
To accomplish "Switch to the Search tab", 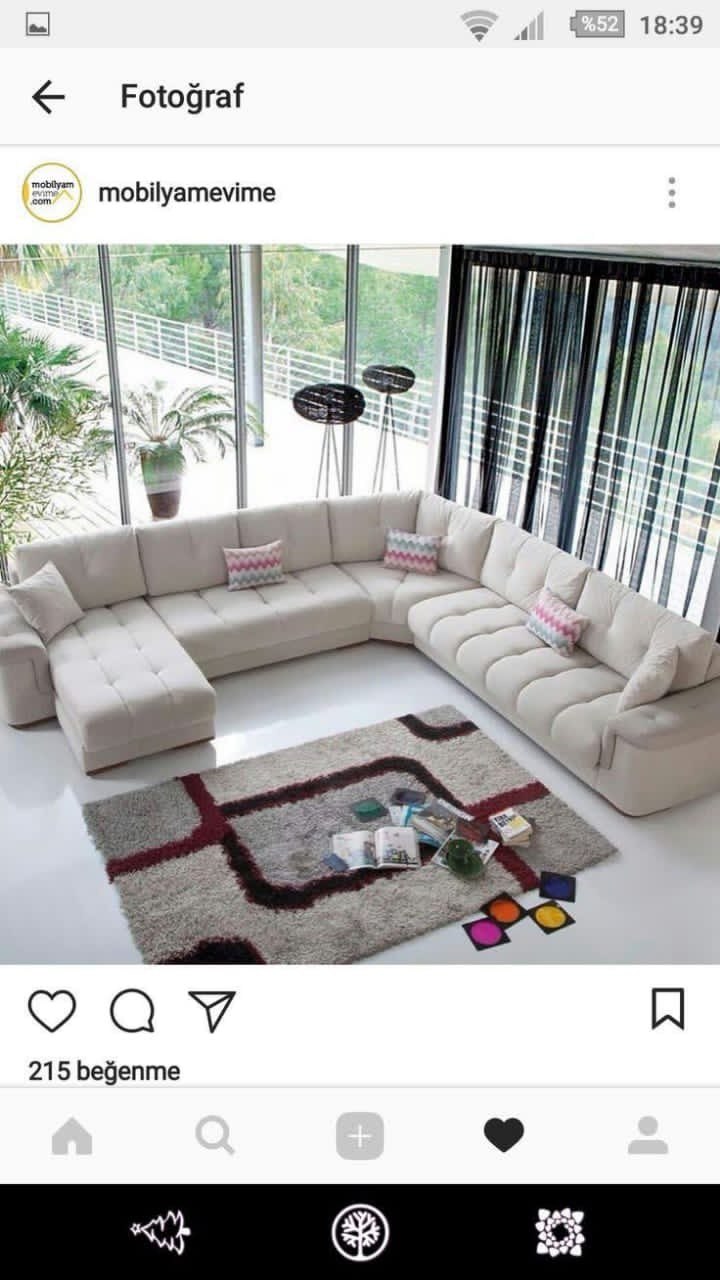I will [x=215, y=1136].
